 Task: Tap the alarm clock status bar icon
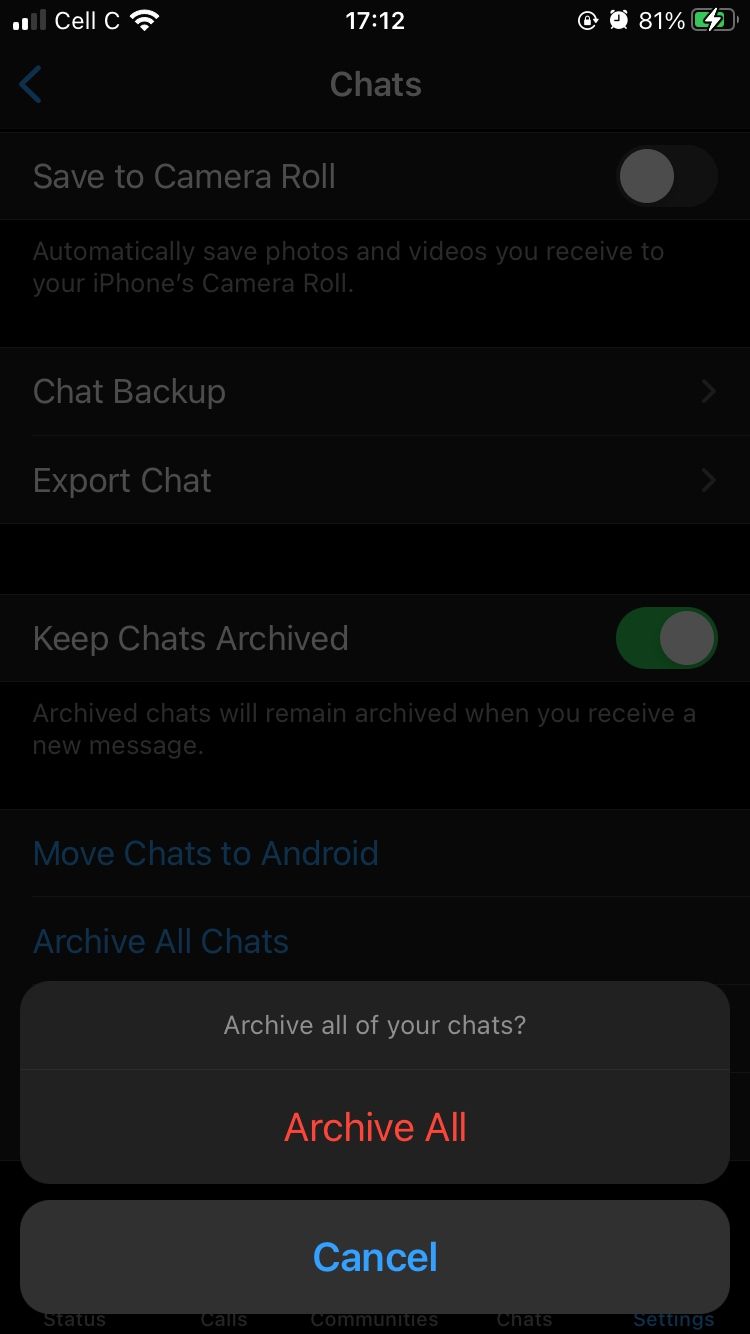[619, 18]
